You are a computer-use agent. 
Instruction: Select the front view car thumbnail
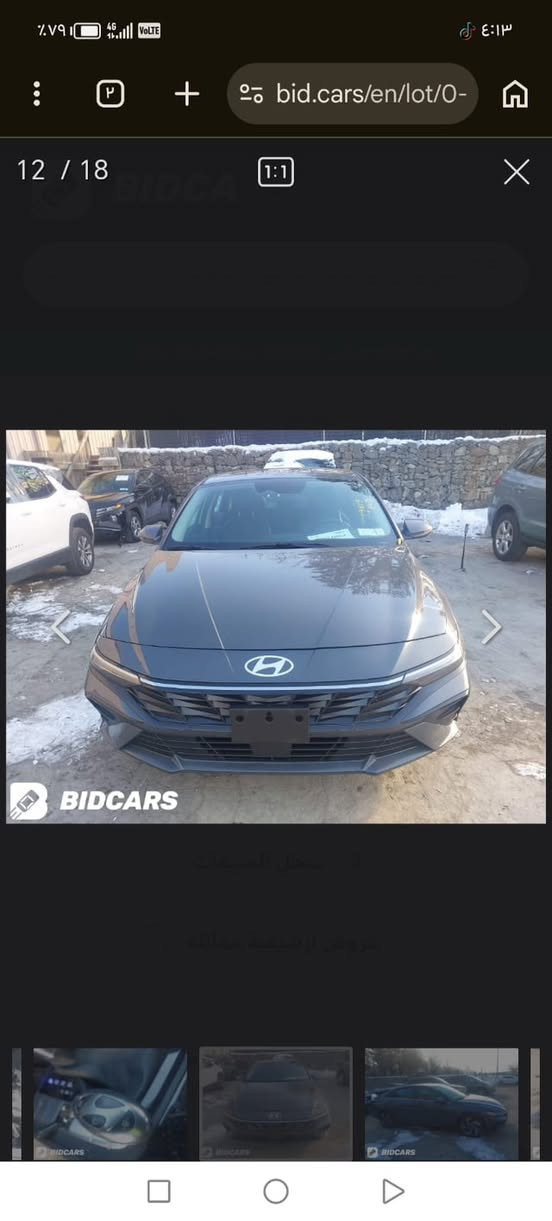tap(276, 1104)
